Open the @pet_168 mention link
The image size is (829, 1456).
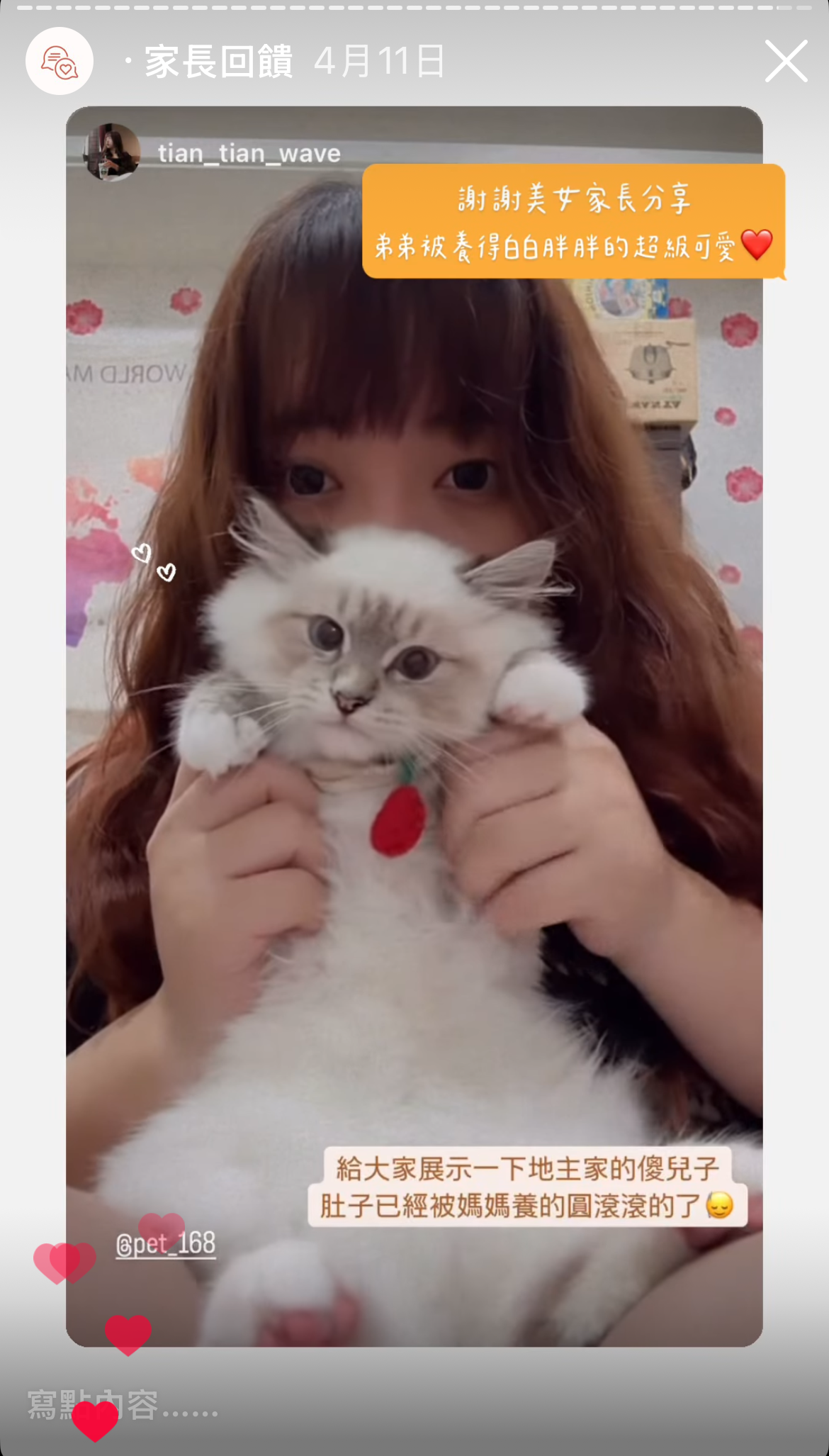tap(166, 1243)
